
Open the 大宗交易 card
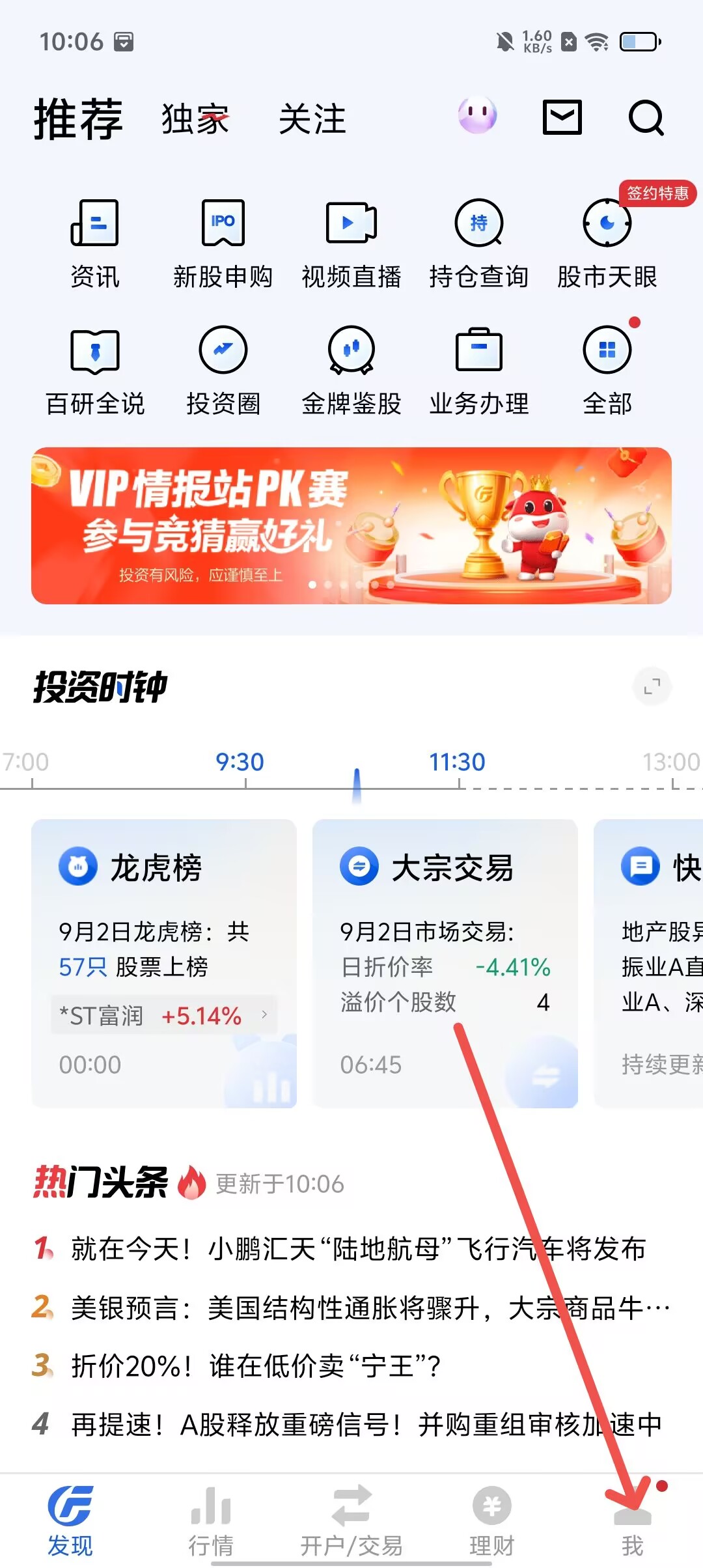pyautogui.click(x=445, y=962)
